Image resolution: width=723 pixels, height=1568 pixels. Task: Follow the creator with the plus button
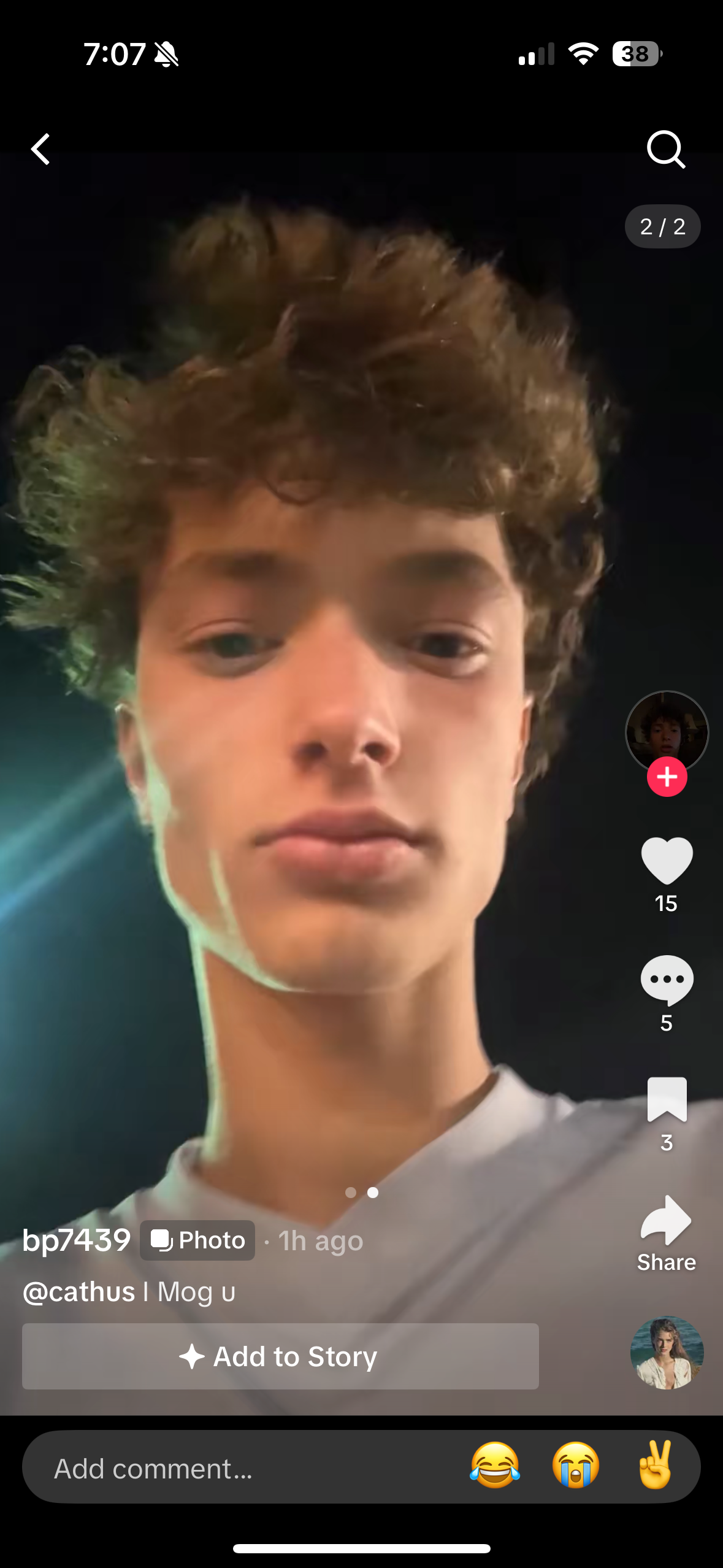coord(667,777)
